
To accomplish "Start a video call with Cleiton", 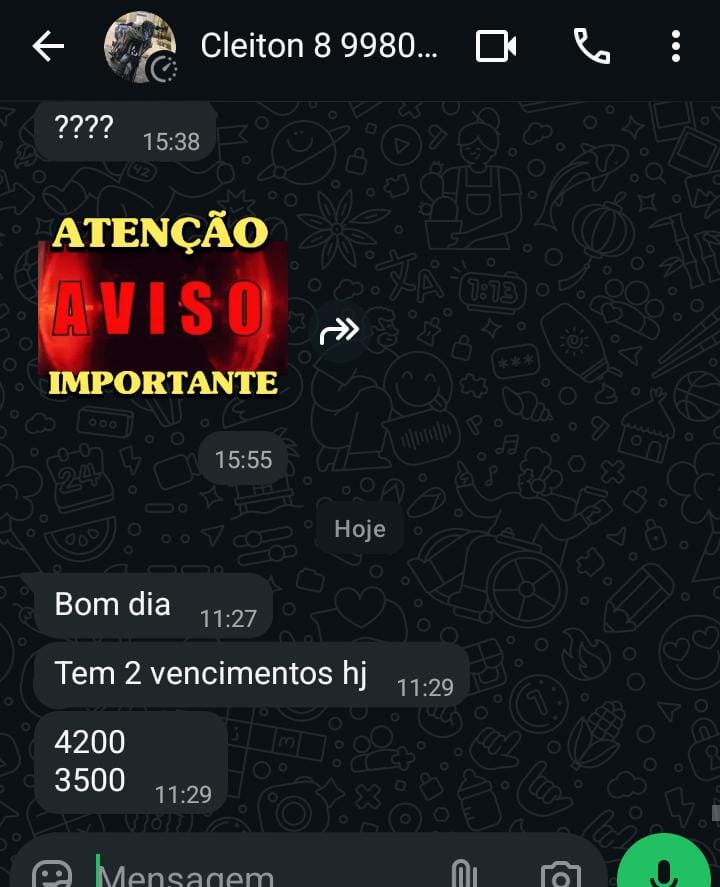I will [x=495, y=46].
